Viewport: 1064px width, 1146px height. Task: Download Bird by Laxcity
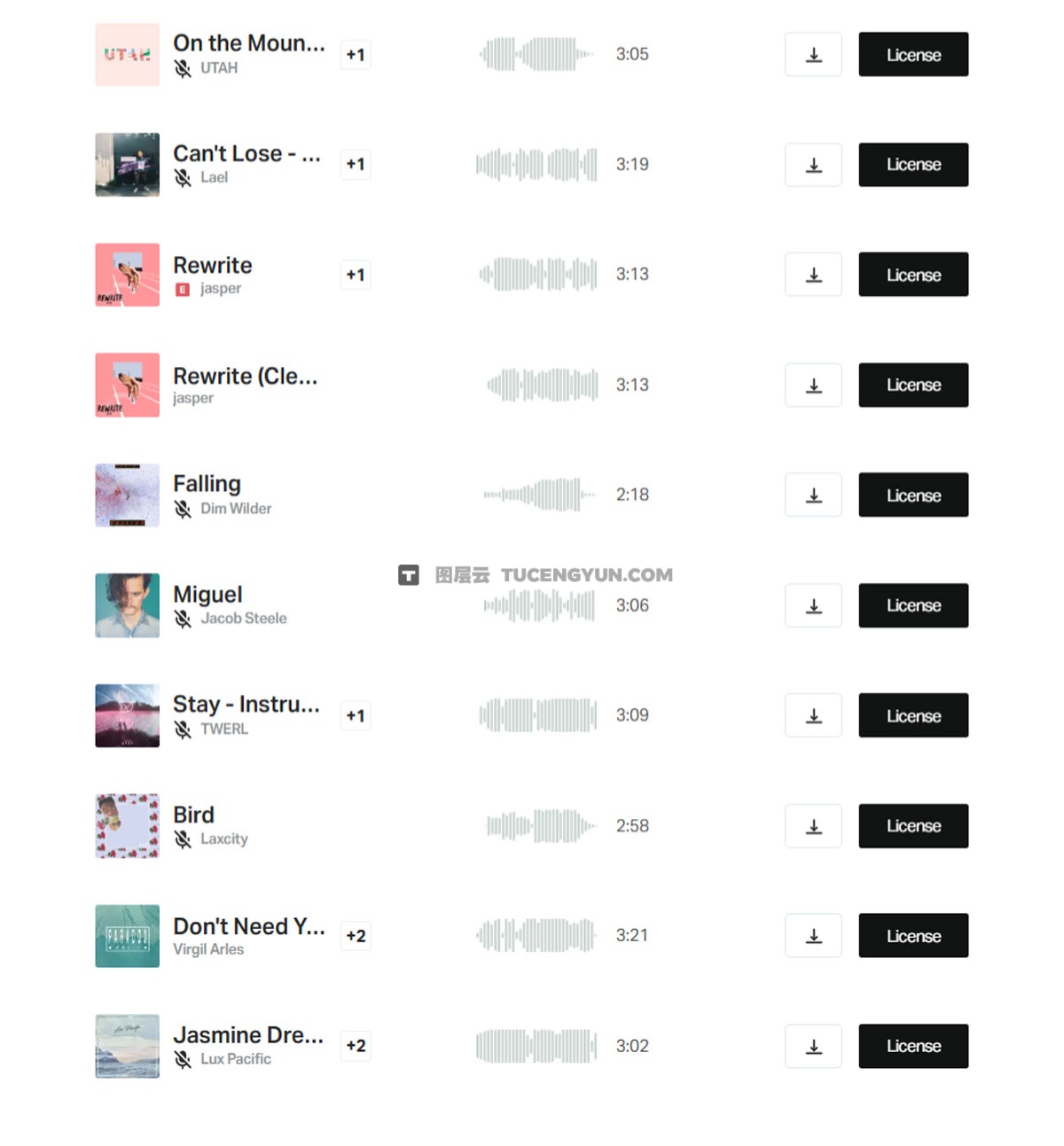[813, 826]
